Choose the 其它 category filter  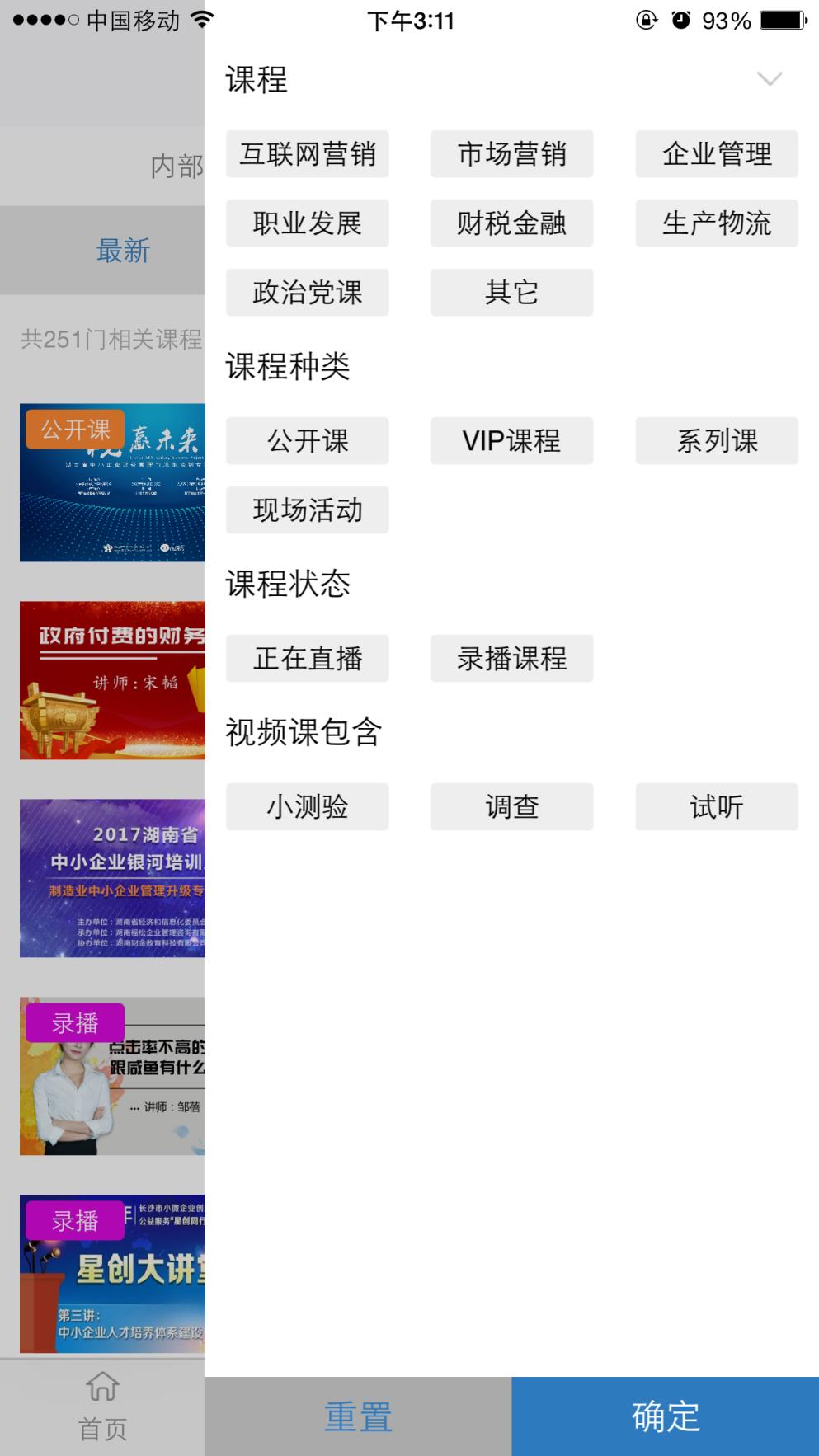pos(511,293)
